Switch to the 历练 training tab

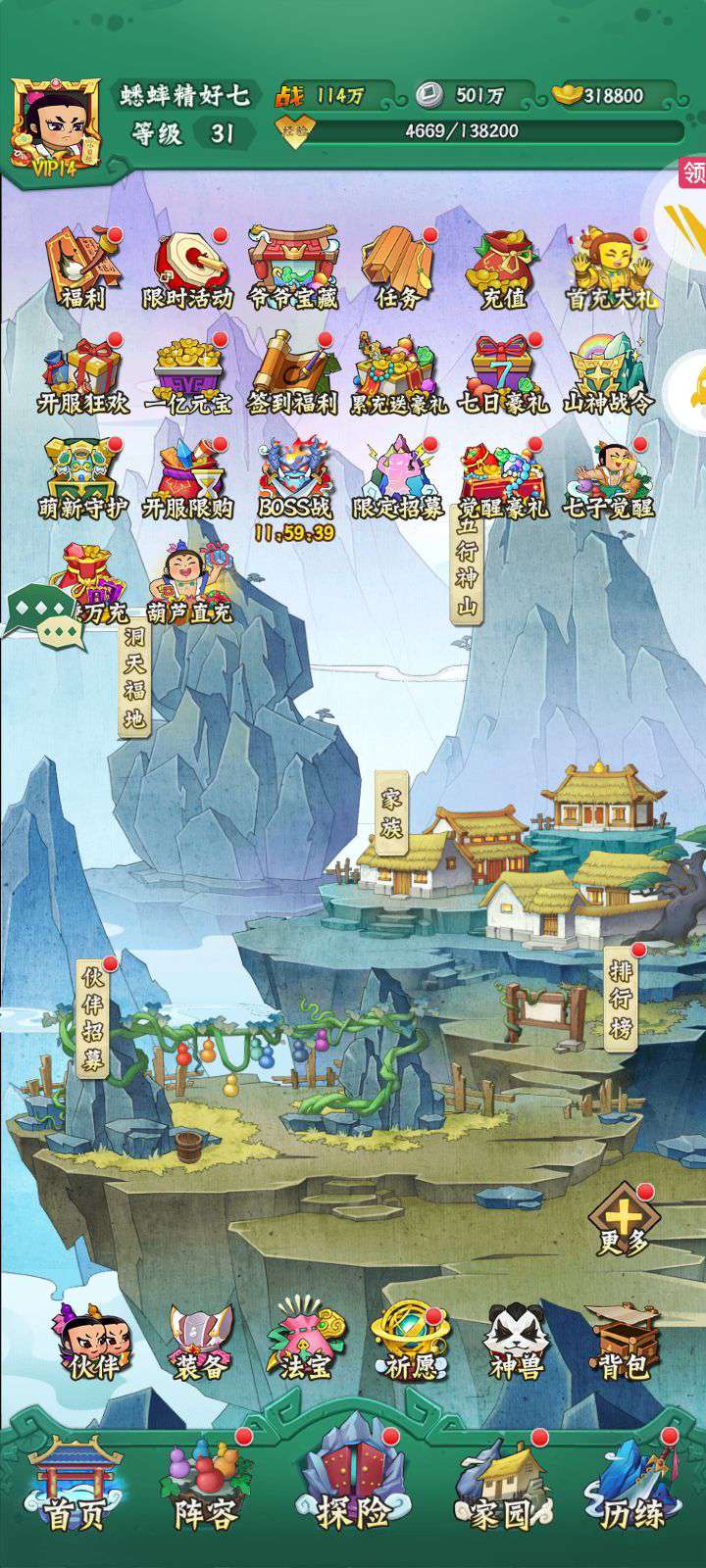click(x=632, y=1490)
